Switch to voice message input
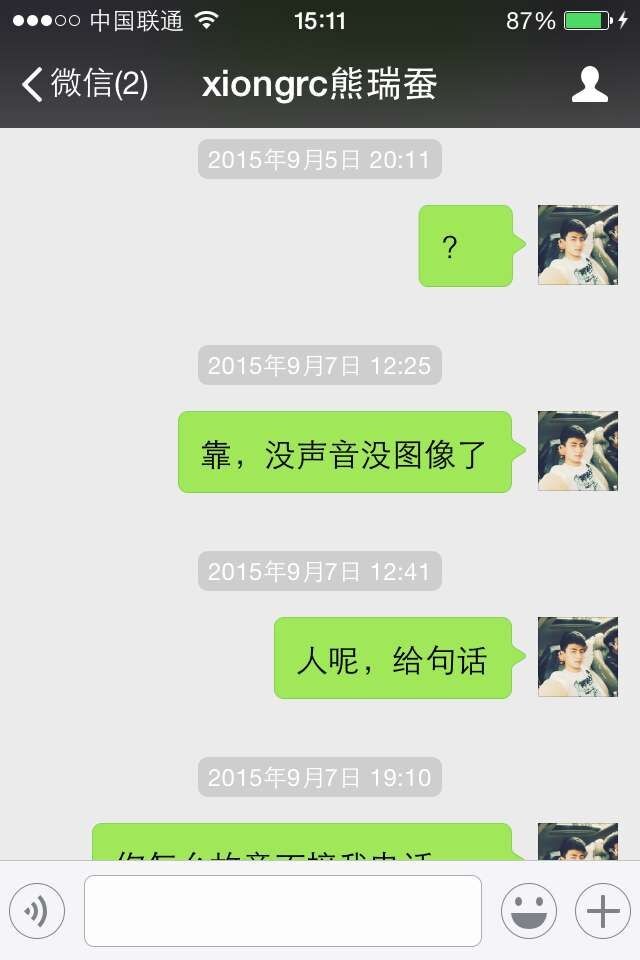This screenshot has width=640, height=960. (37, 911)
